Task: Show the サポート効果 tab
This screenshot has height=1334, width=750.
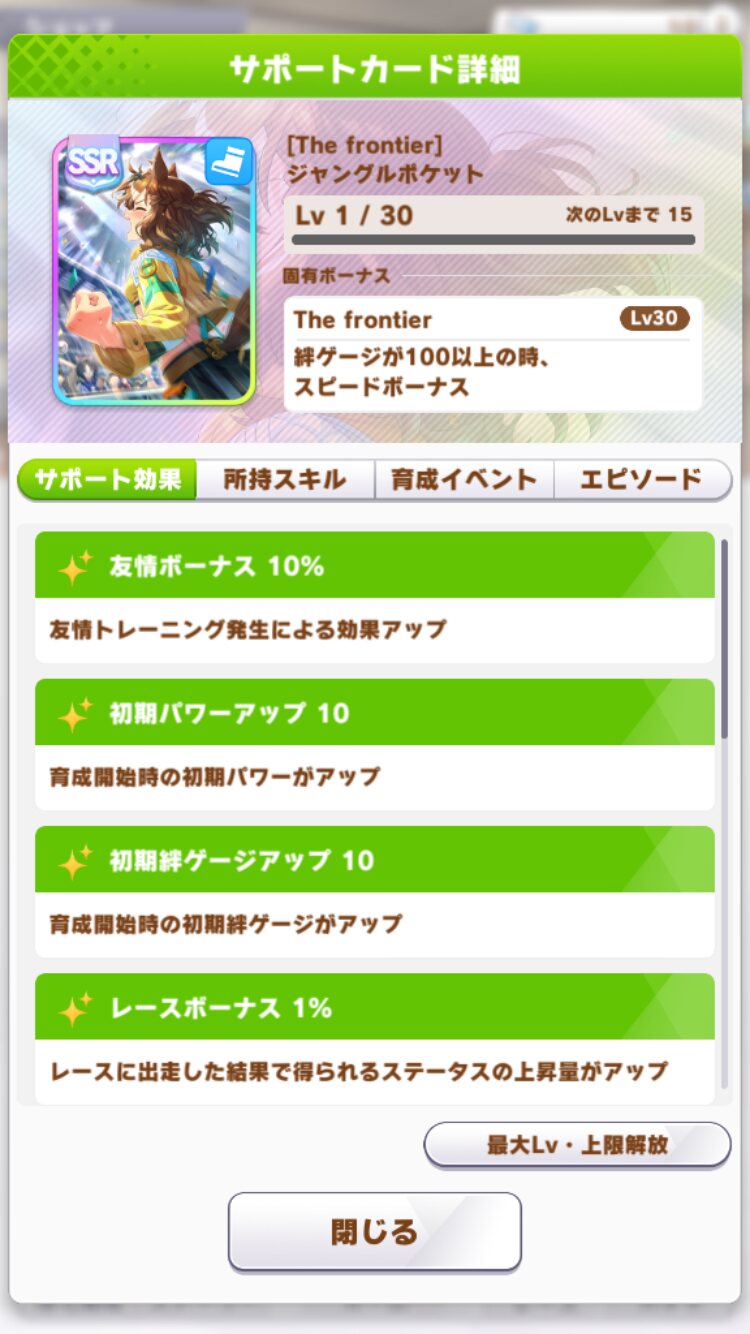Action: coord(107,480)
